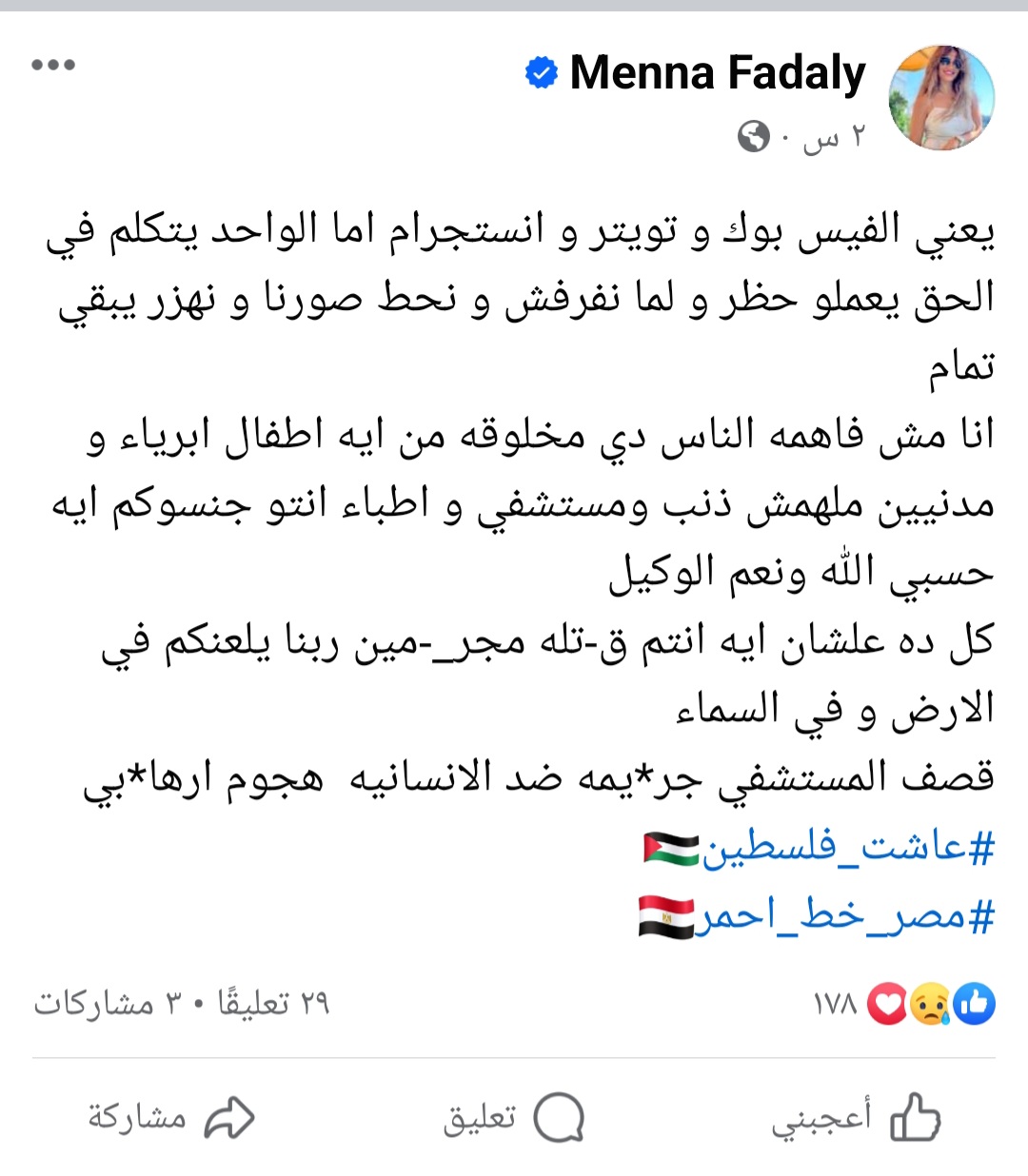Open the 29 comments count

click(x=273, y=1004)
